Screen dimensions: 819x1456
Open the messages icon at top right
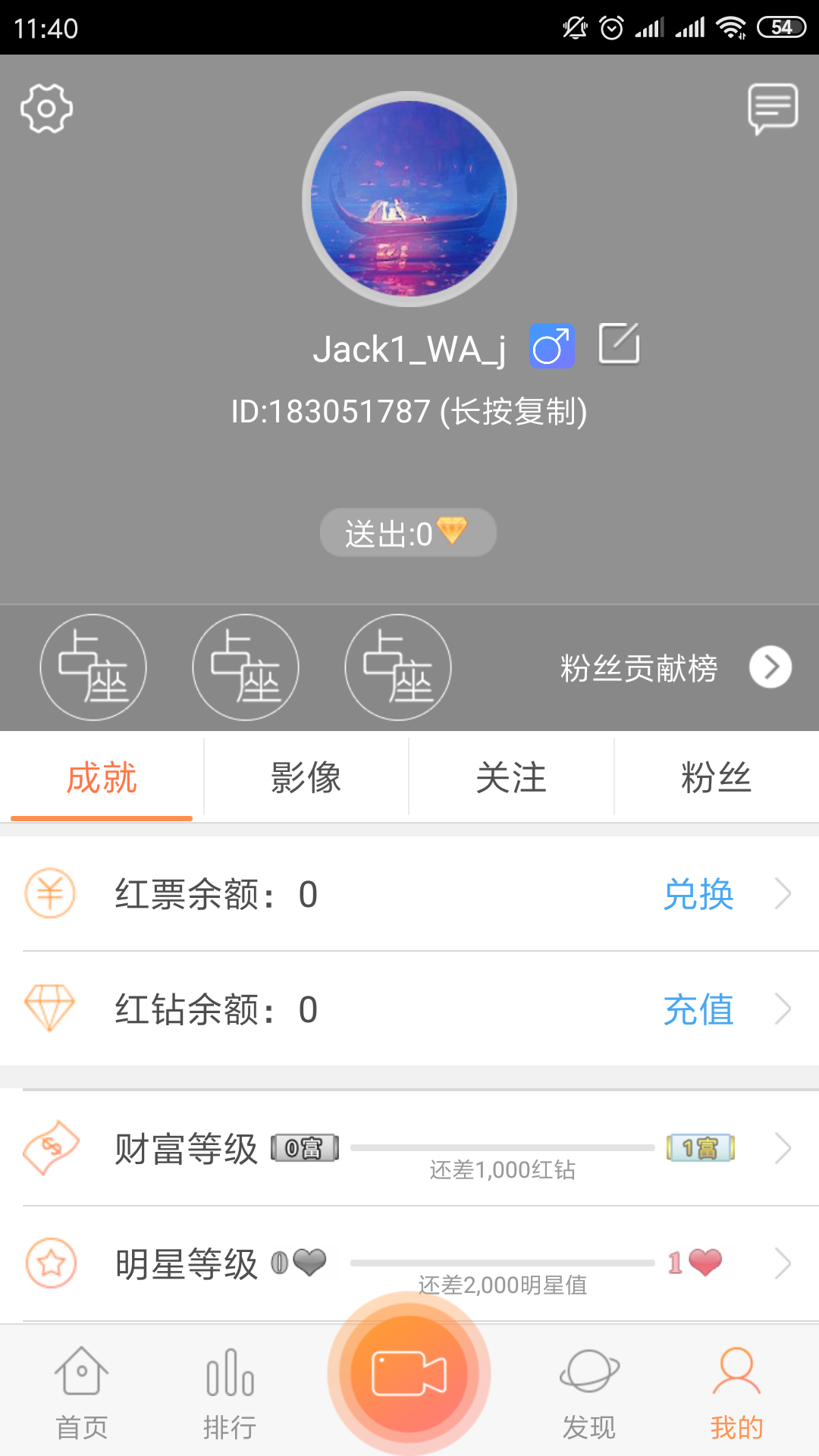[773, 106]
